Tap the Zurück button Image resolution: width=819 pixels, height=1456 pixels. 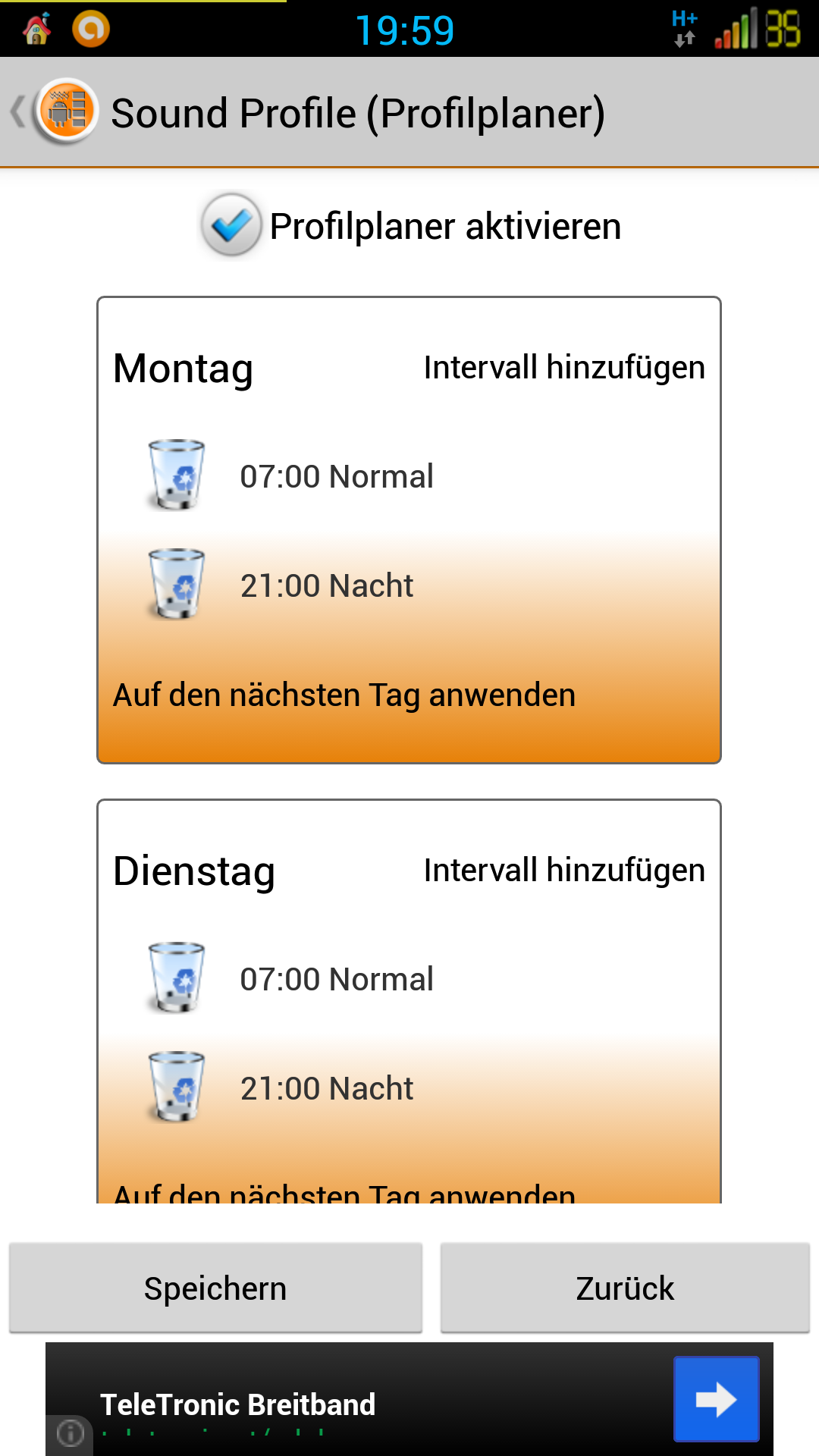pos(625,1288)
